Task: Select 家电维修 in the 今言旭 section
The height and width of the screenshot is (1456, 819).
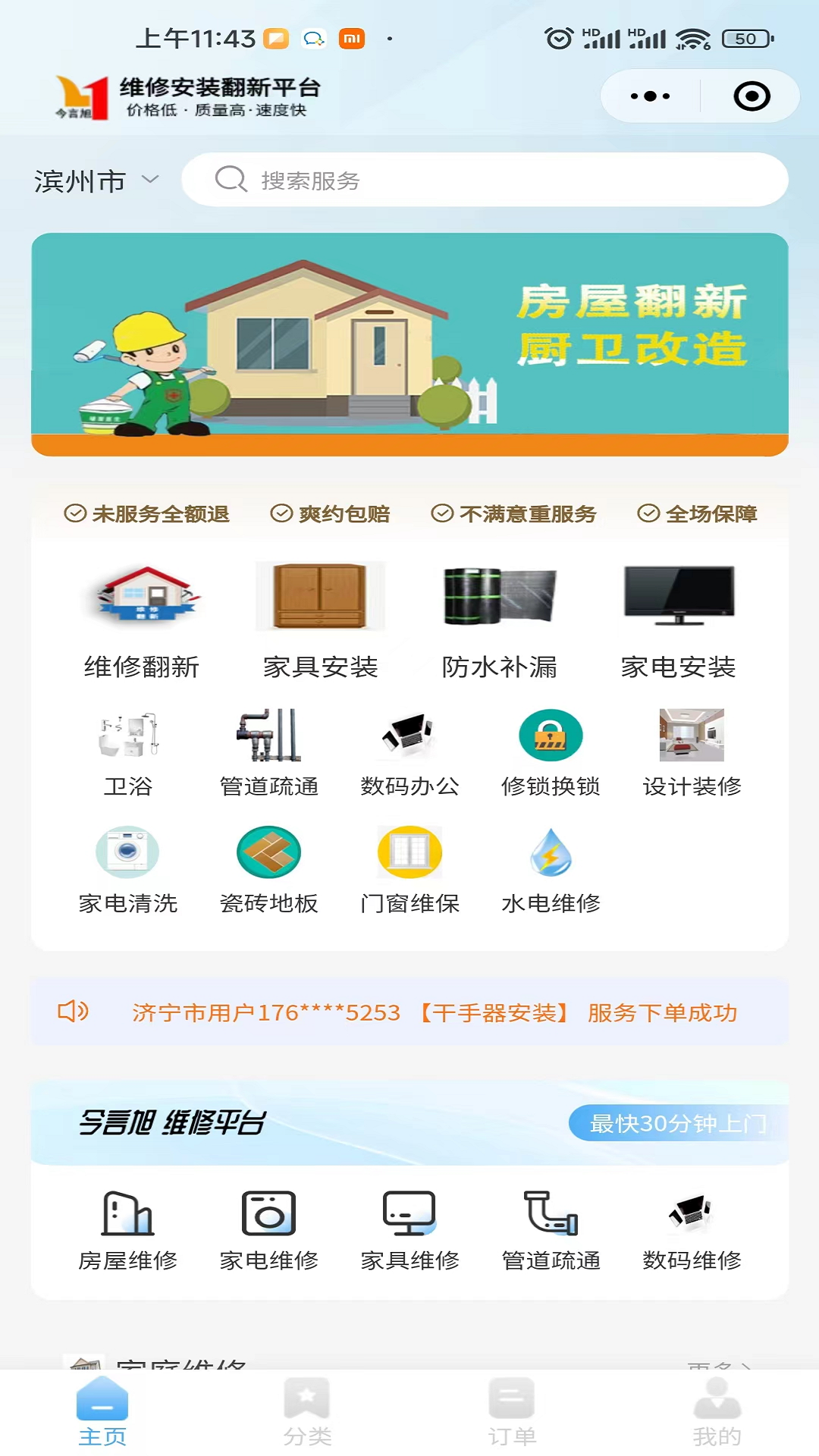Action: [x=268, y=1230]
